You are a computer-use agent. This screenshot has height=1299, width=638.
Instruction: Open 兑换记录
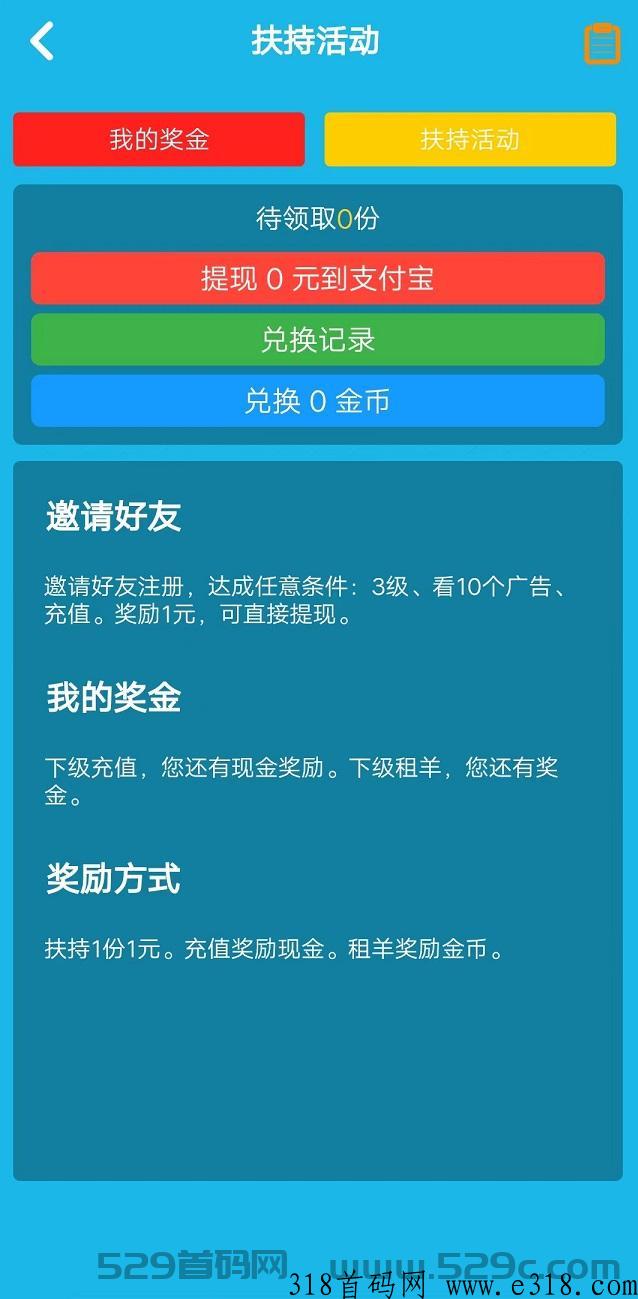point(318,340)
